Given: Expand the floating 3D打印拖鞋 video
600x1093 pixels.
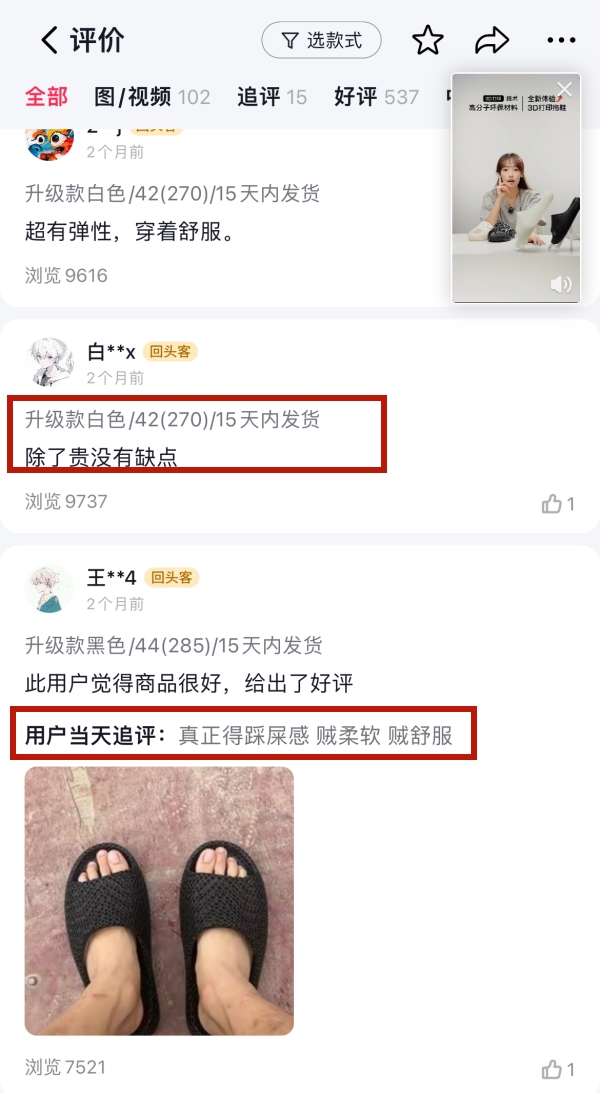Looking at the screenshot, I should coord(516,188).
